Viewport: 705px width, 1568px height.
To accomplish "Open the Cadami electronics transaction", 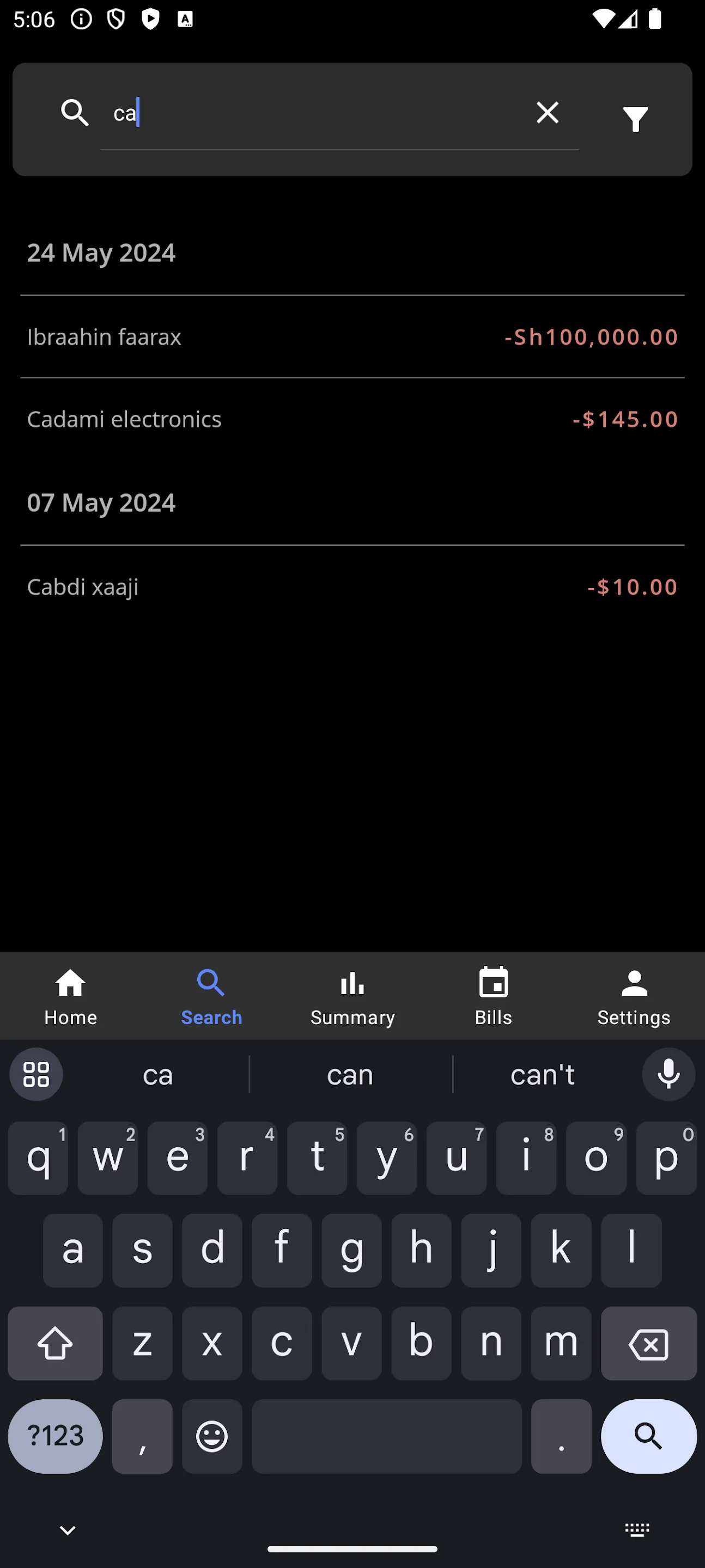I will point(352,419).
